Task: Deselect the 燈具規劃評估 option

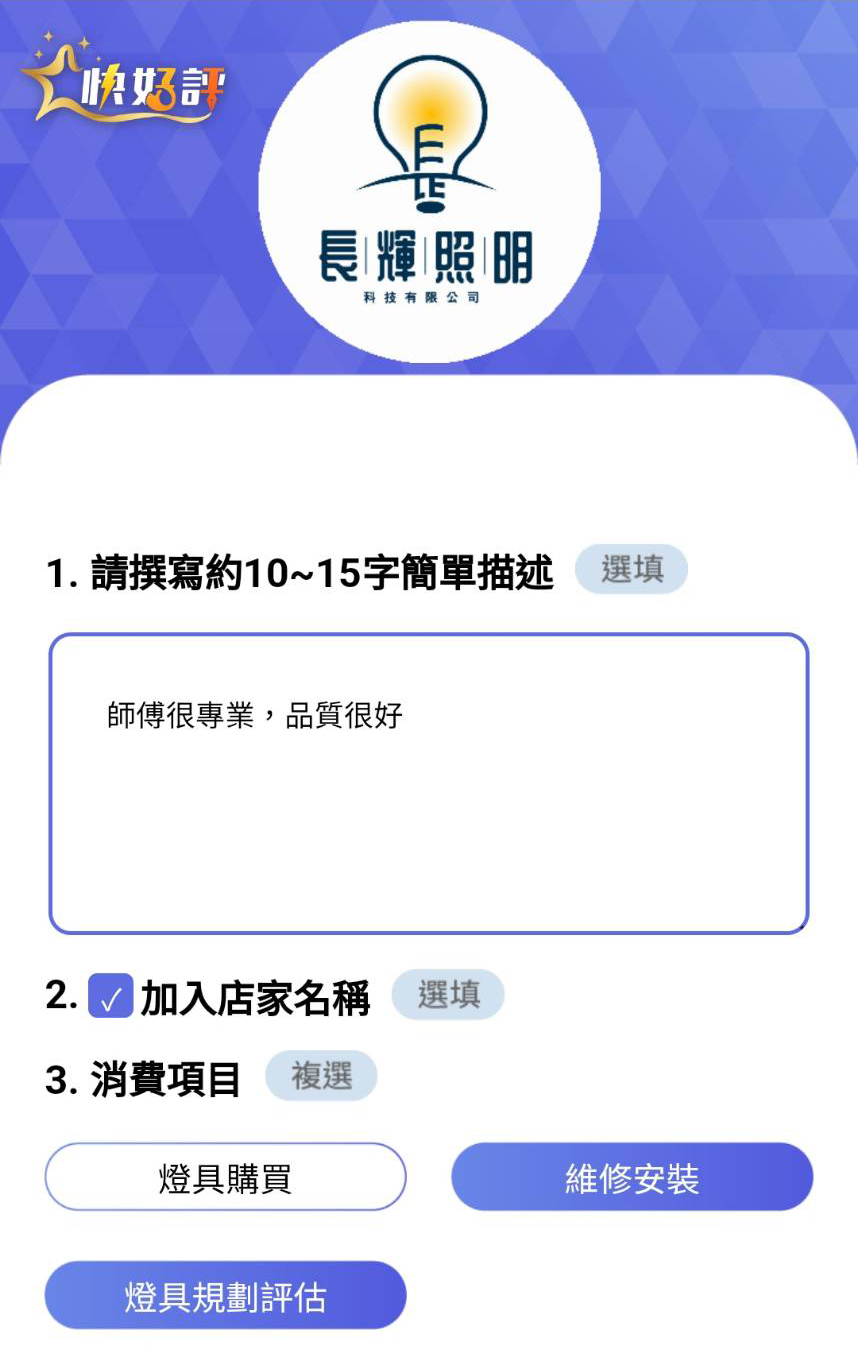Action: pyautogui.click(x=225, y=1295)
